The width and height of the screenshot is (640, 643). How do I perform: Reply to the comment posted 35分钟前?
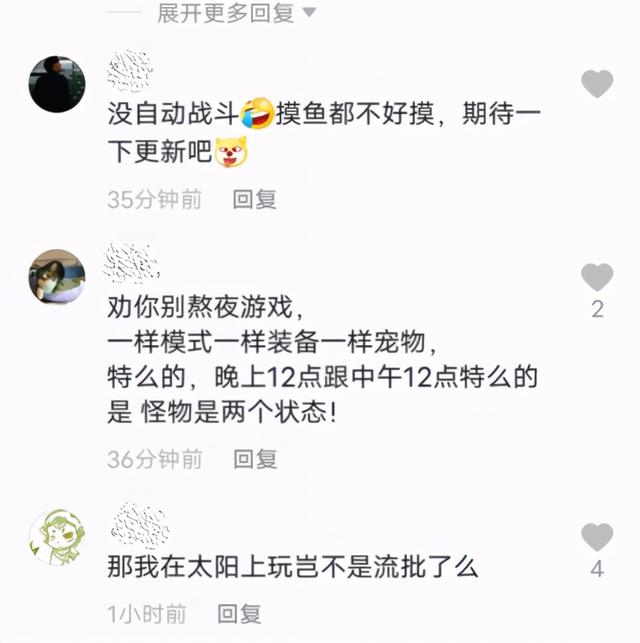[x=254, y=199]
